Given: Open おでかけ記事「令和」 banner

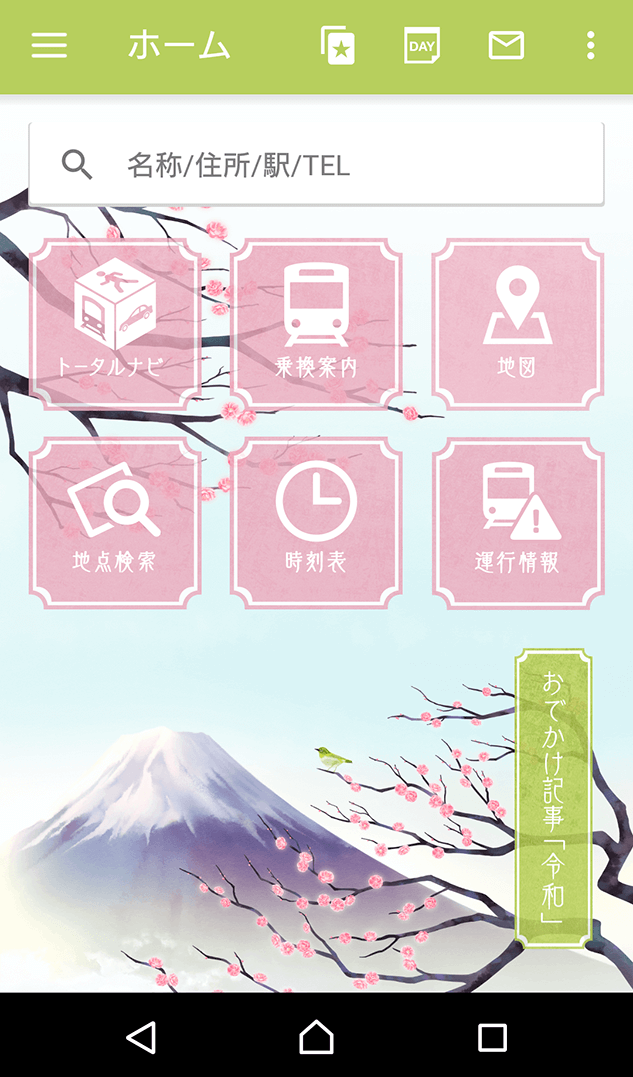Looking at the screenshot, I should click(553, 798).
